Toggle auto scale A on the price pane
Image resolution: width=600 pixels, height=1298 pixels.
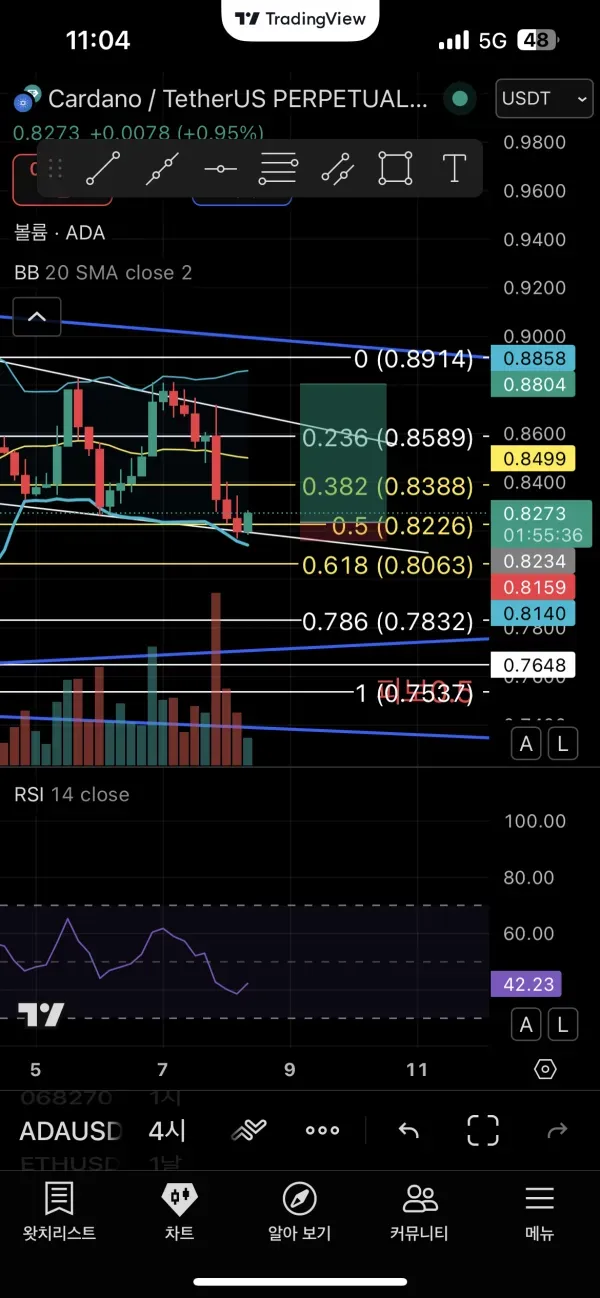click(x=526, y=743)
